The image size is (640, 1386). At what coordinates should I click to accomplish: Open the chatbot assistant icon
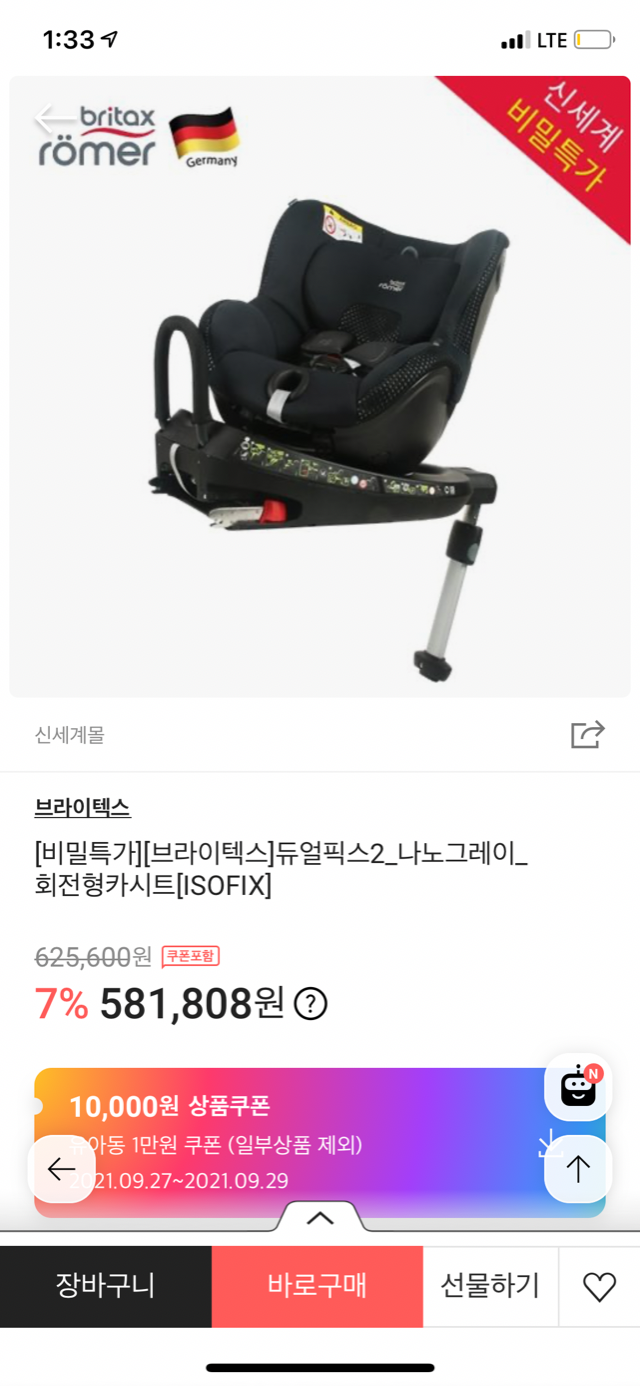(x=578, y=1087)
